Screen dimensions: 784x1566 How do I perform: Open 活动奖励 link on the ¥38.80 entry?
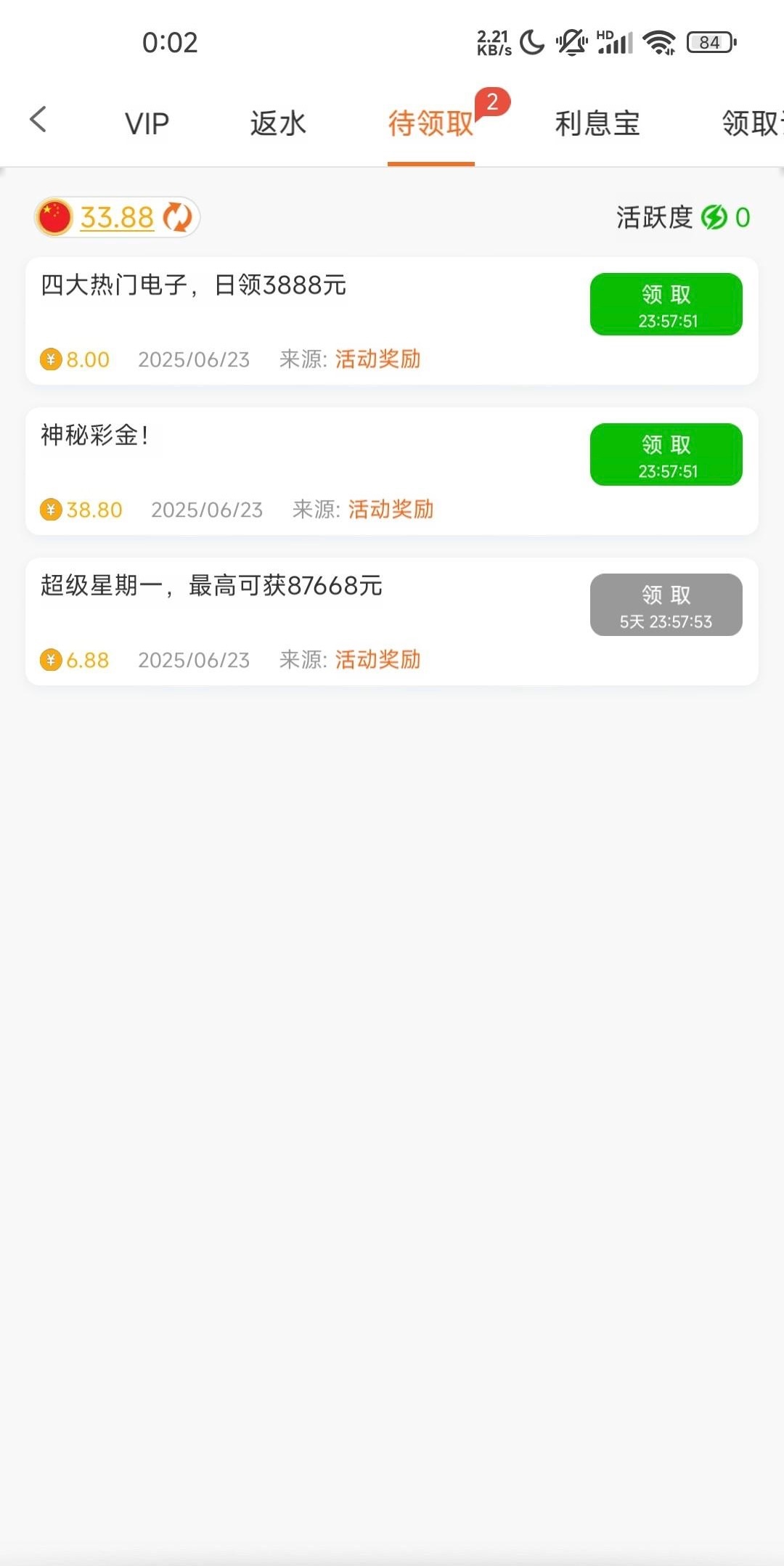391,509
